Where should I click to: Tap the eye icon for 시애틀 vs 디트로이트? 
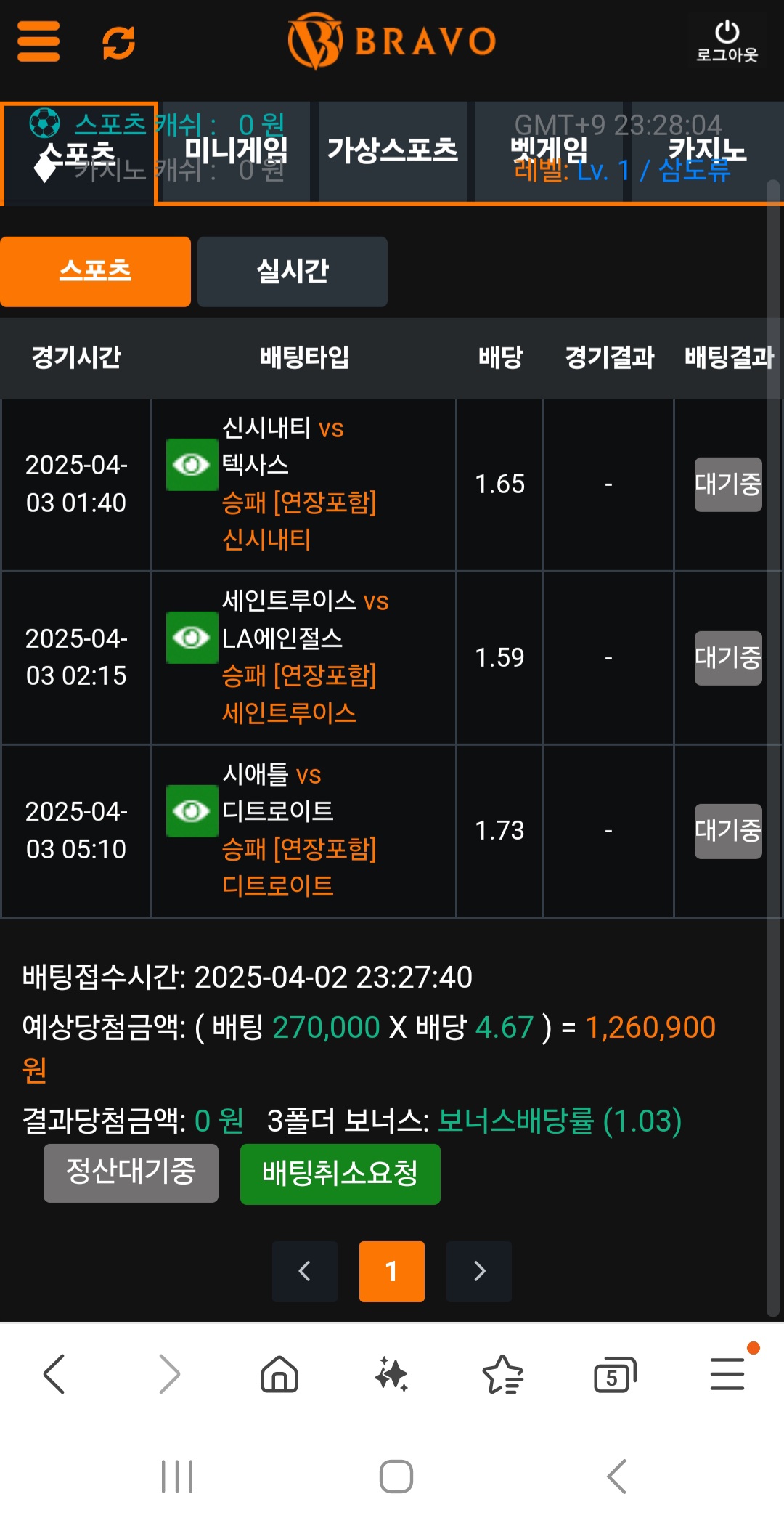pyautogui.click(x=192, y=811)
